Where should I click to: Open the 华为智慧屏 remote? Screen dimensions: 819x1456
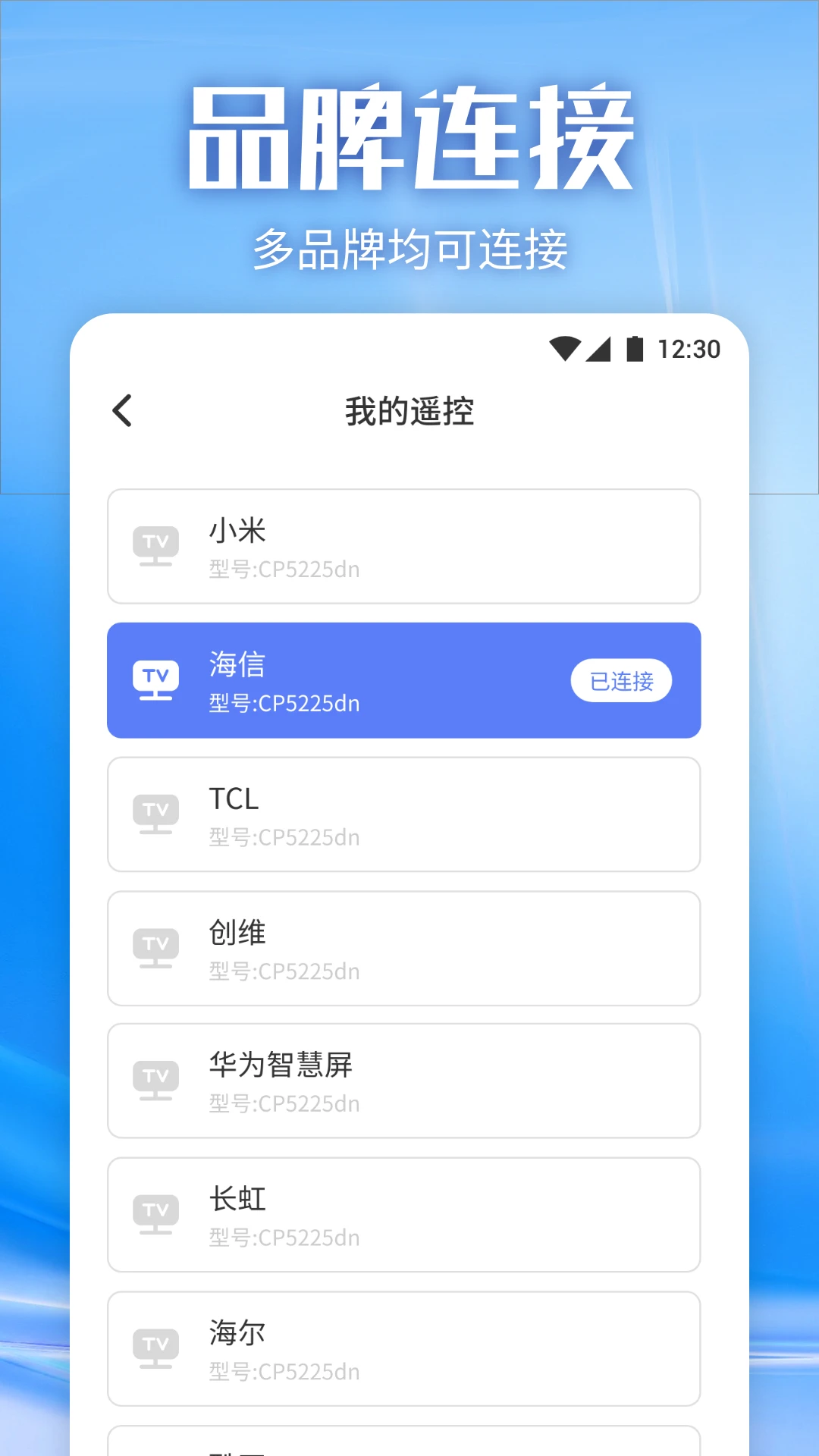[x=403, y=1081]
